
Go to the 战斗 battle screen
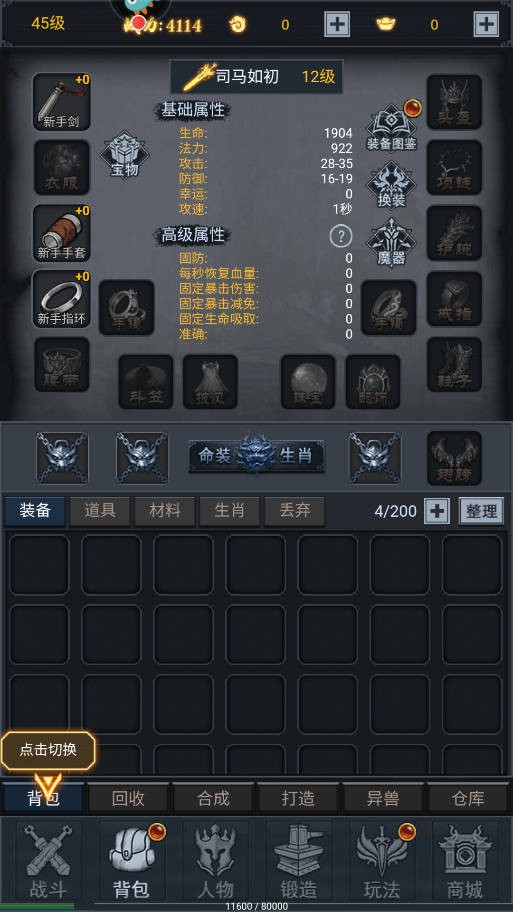(48, 861)
